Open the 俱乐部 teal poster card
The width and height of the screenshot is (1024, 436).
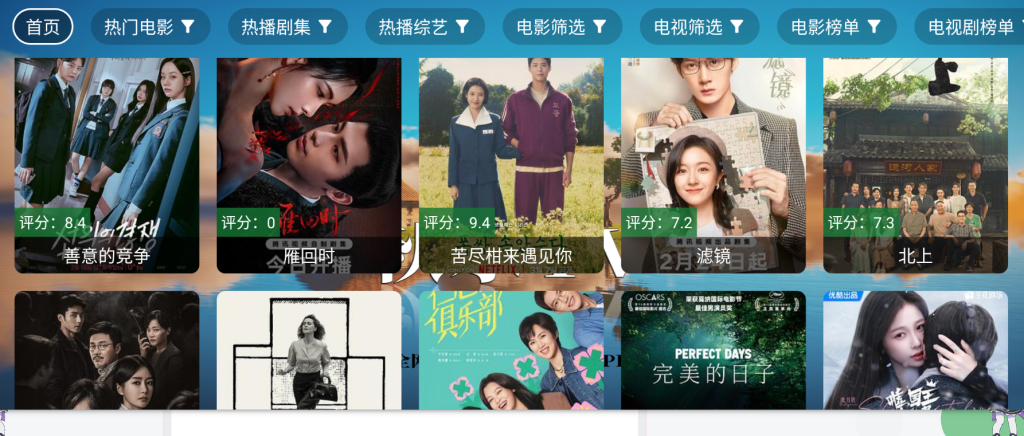(511, 350)
